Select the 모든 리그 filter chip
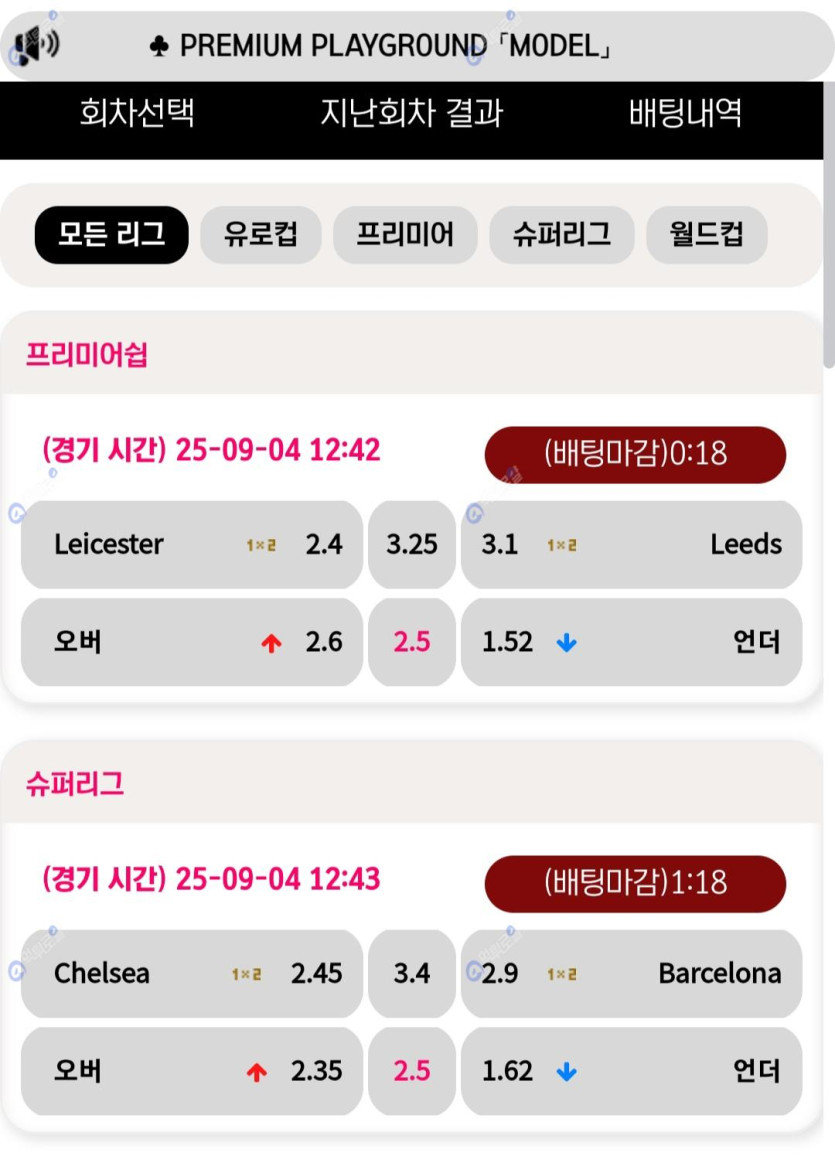 (111, 235)
